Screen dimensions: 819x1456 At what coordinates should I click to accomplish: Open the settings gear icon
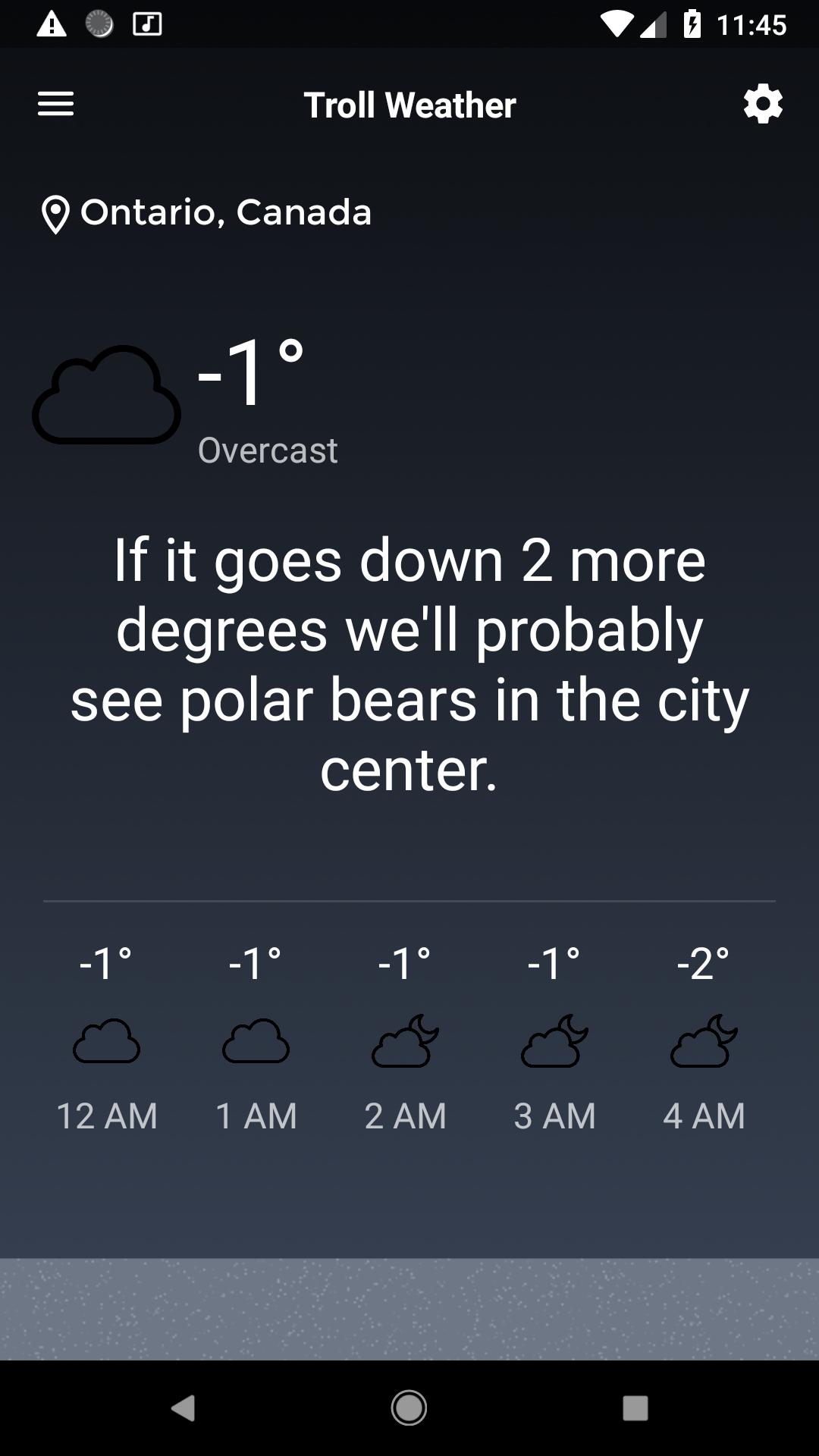pos(763,104)
